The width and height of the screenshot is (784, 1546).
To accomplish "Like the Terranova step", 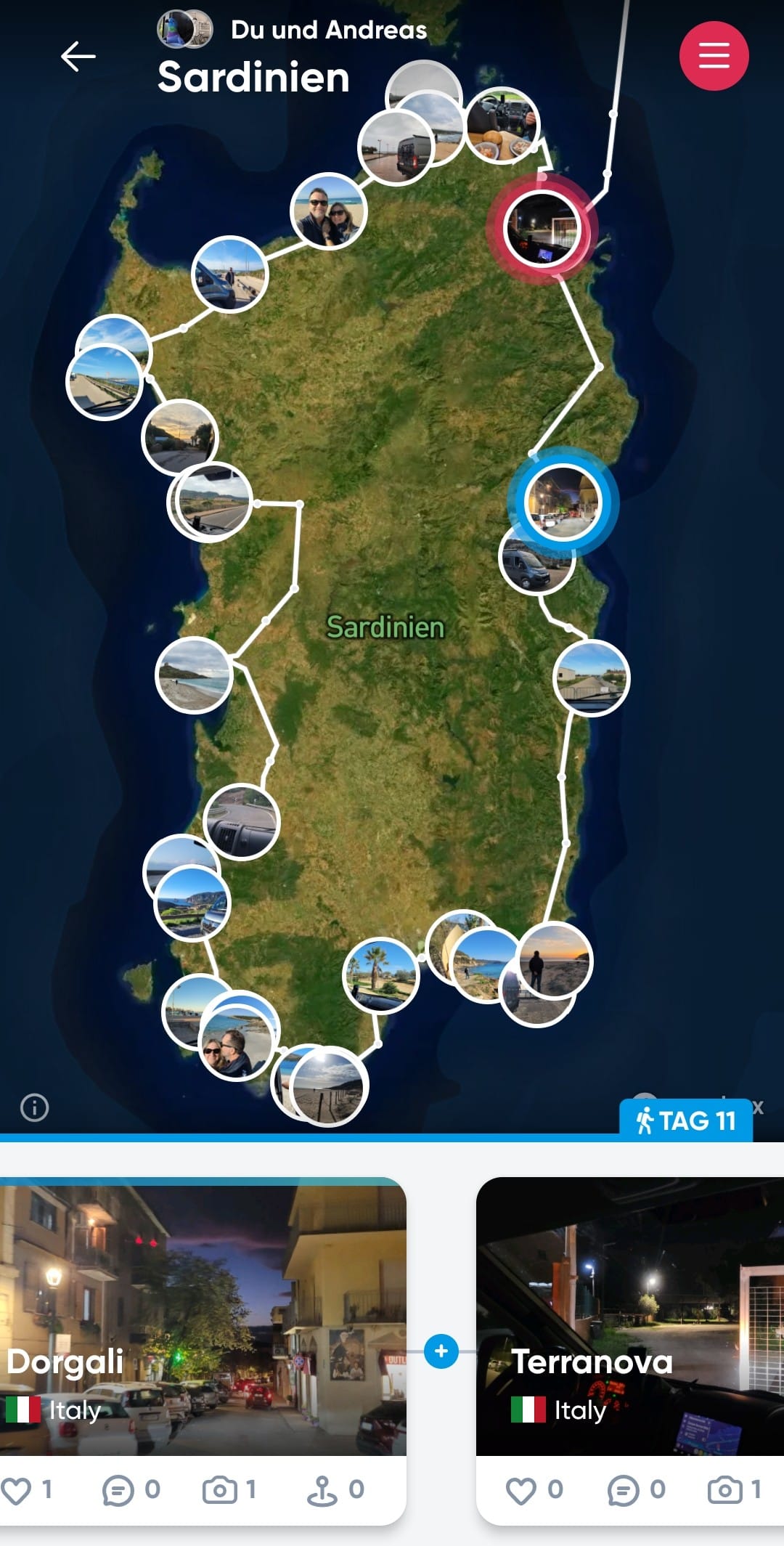I will click(x=521, y=1491).
